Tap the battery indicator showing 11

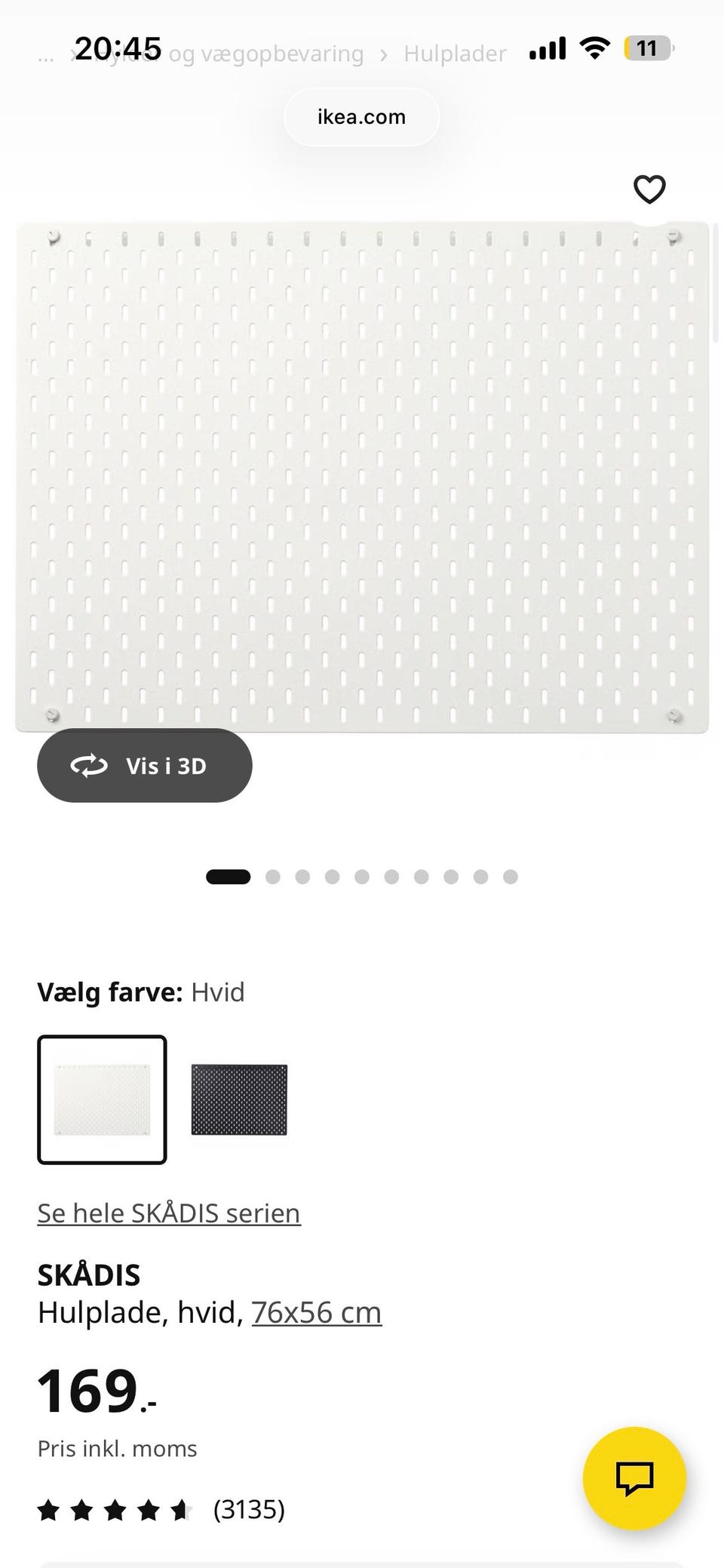[x=646, y=48]
